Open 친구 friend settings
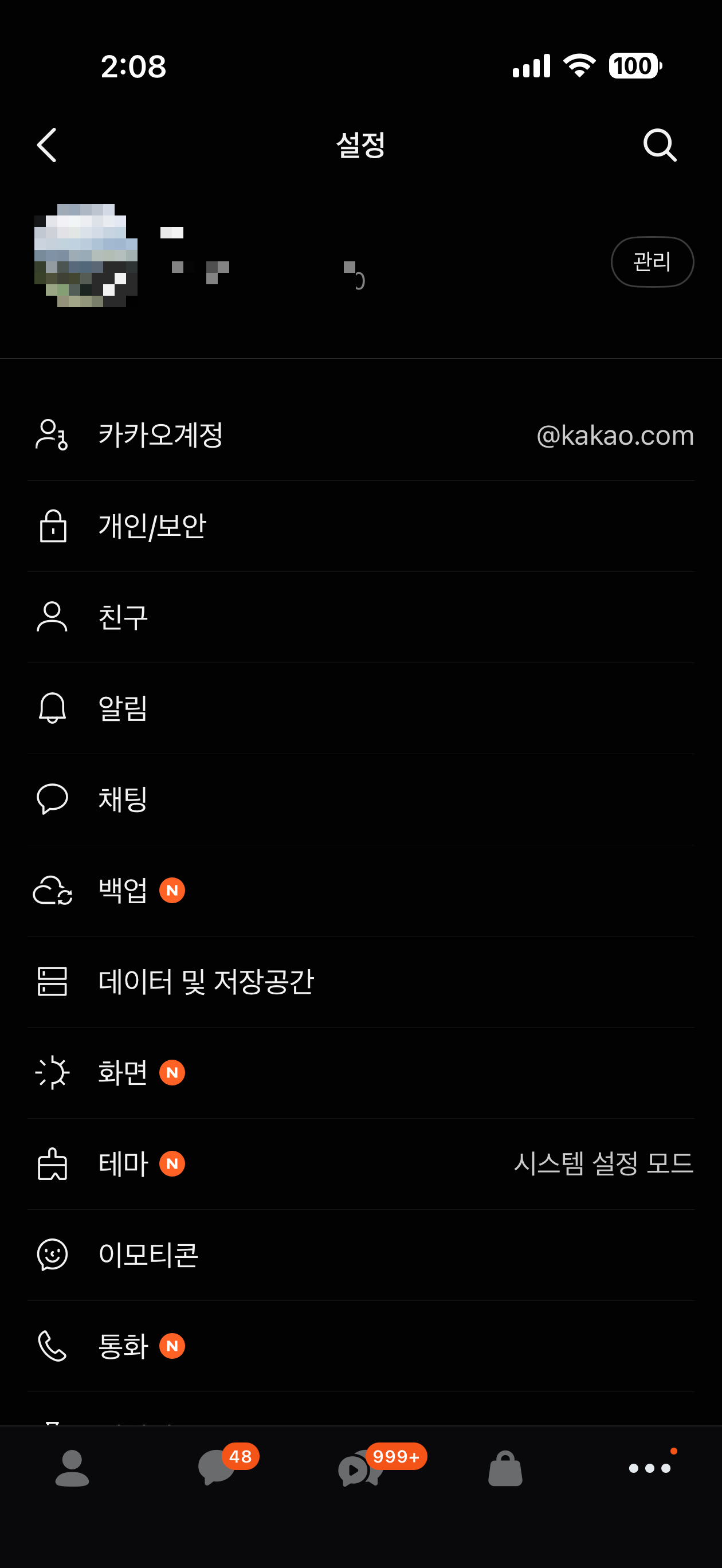Viewport: 722px width, 1568px height. 124,617
